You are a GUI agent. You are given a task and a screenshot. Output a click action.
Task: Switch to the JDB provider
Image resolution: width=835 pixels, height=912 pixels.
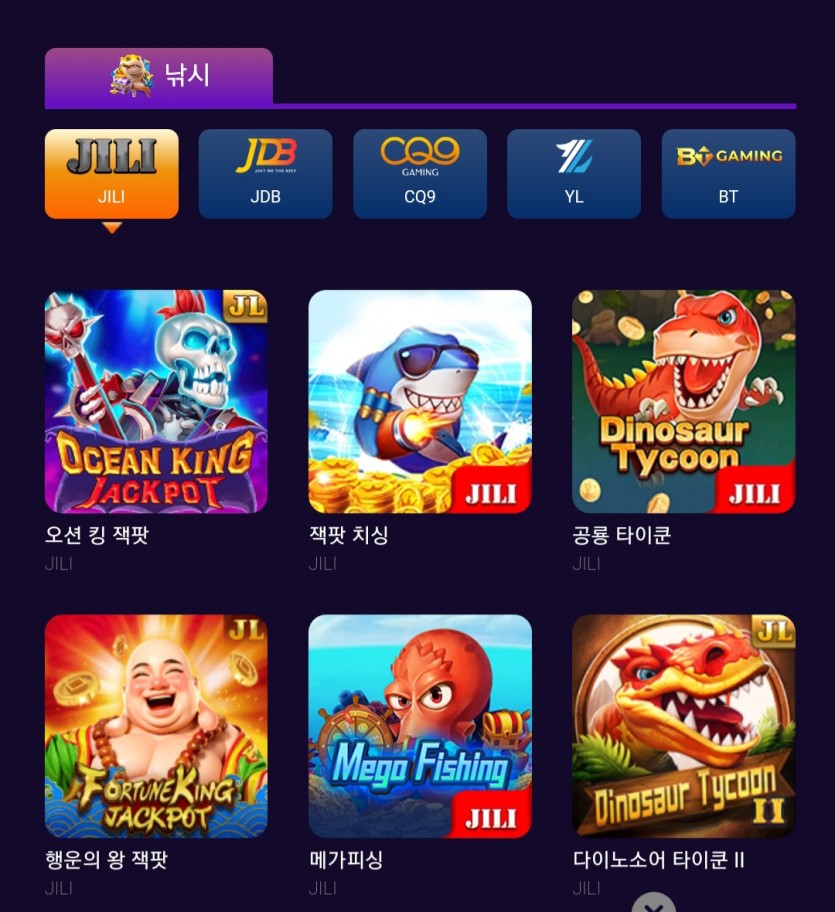(x=265, y=173)
